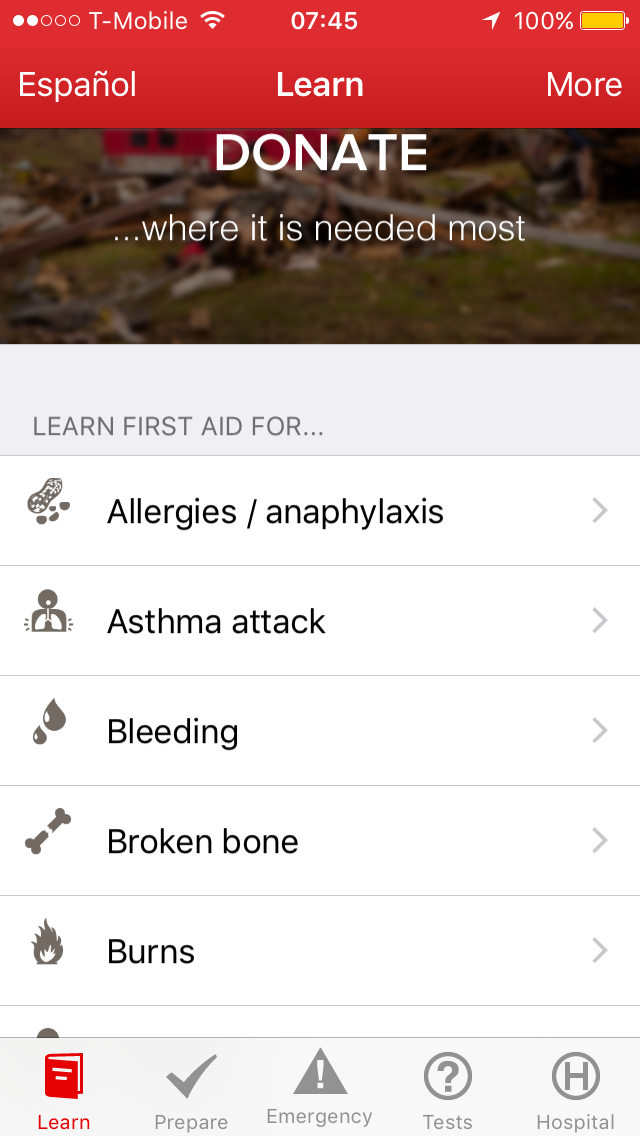The height and width of the screenshot is (1136, 640).
Task: Open the Tests tab
Action: [x=447, y=1090]
